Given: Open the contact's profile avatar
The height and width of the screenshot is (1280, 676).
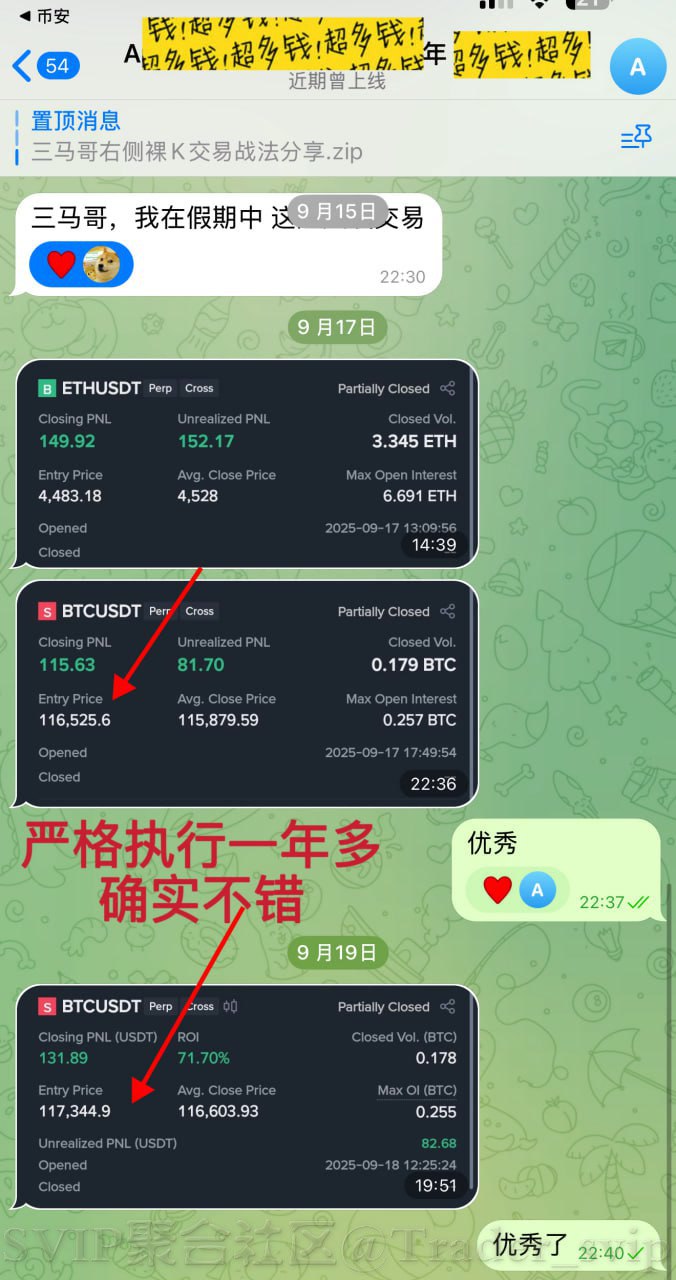Looking at the screenshot, I should [x=637, y=67].
